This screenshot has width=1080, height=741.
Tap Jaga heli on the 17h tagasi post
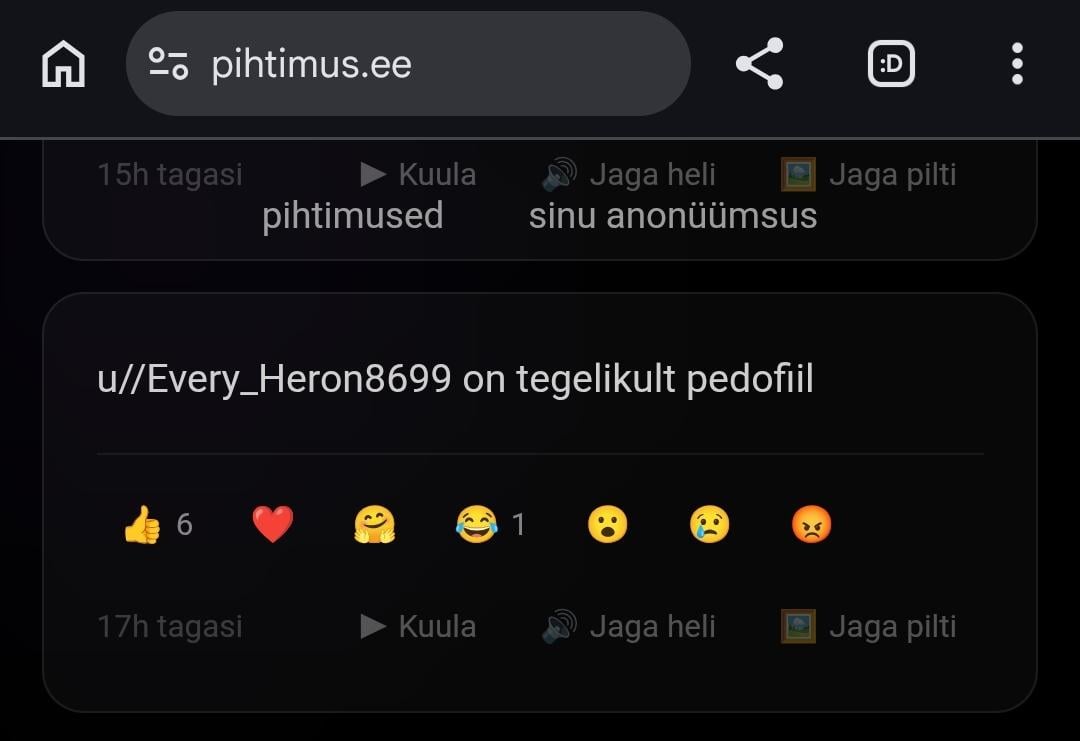(x=629, y=627)
